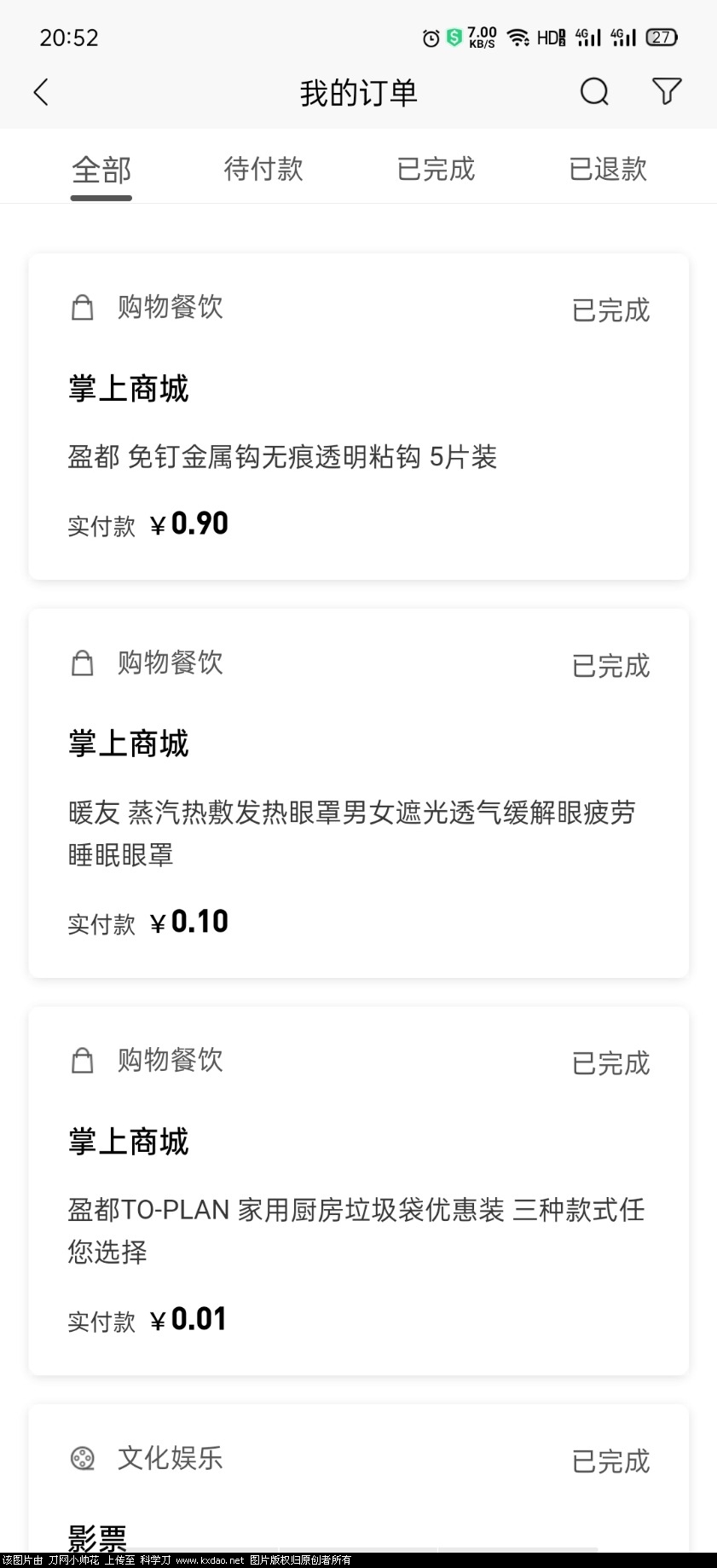Click the ¥0.10 payment amount
This screenshot has width=717, height=1568.
189,920
